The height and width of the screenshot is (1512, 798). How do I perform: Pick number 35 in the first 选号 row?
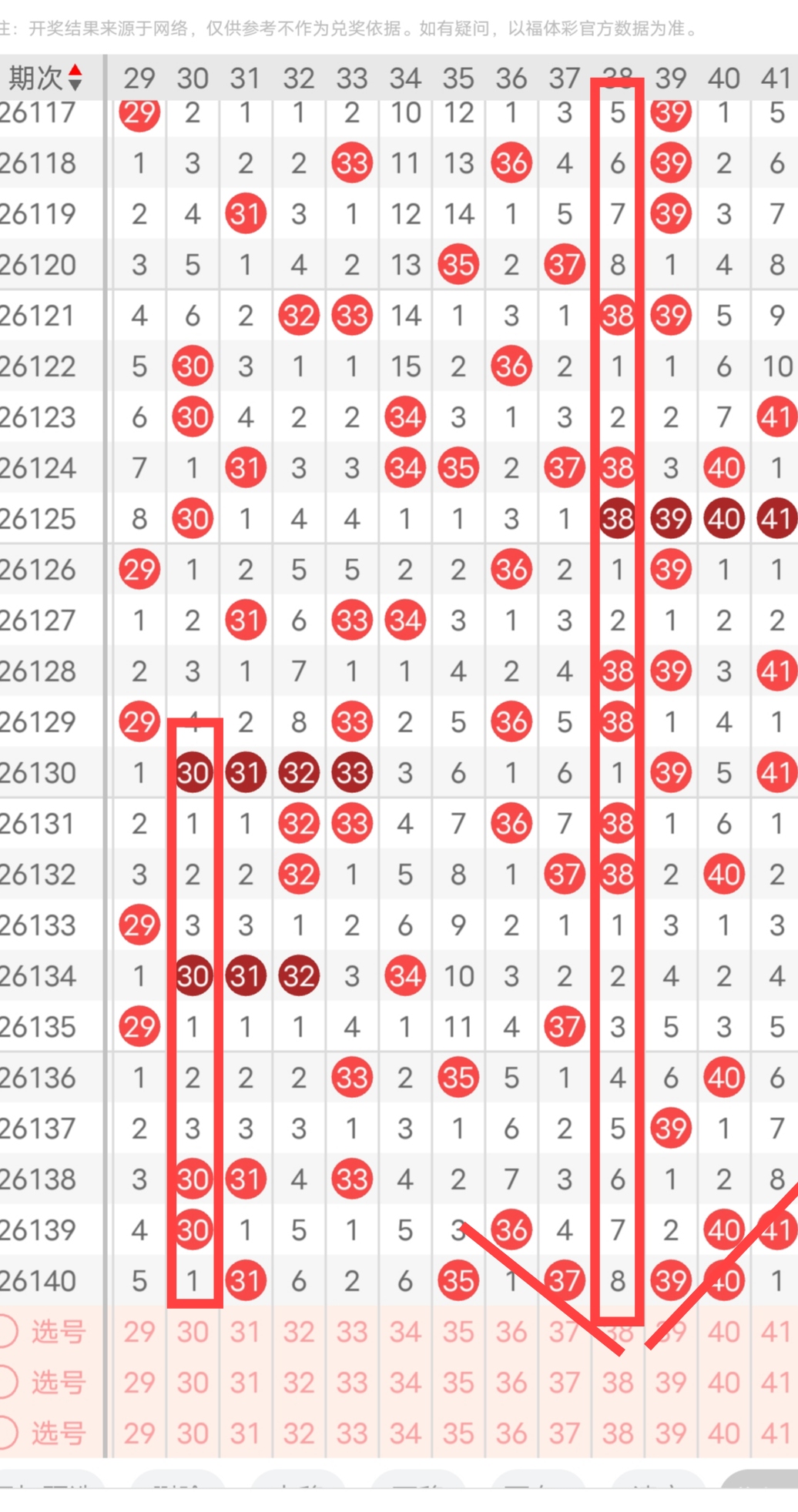[x=458, y=1332]
